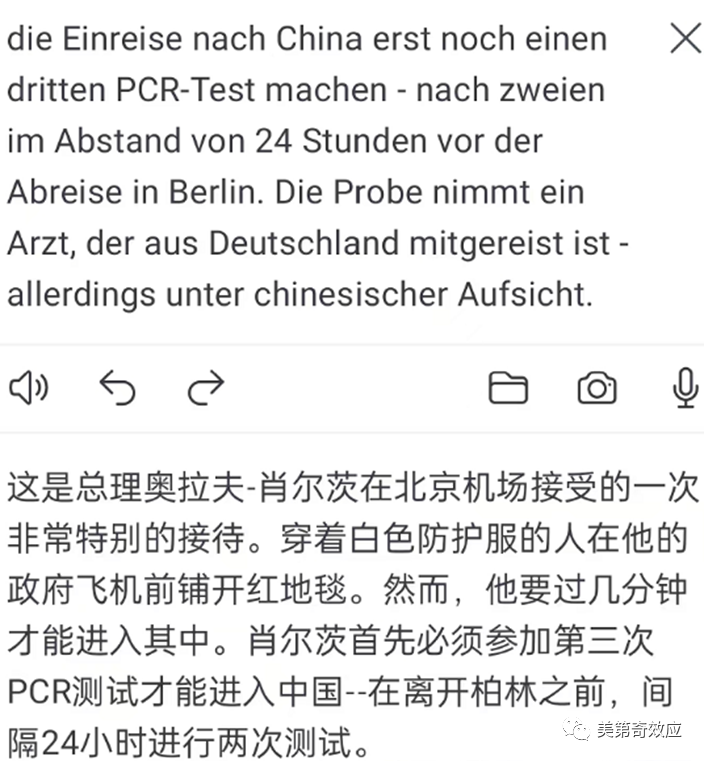Viewport: 704px width, 761px height.
Task: Open camera translation
Action: [597, 387]
